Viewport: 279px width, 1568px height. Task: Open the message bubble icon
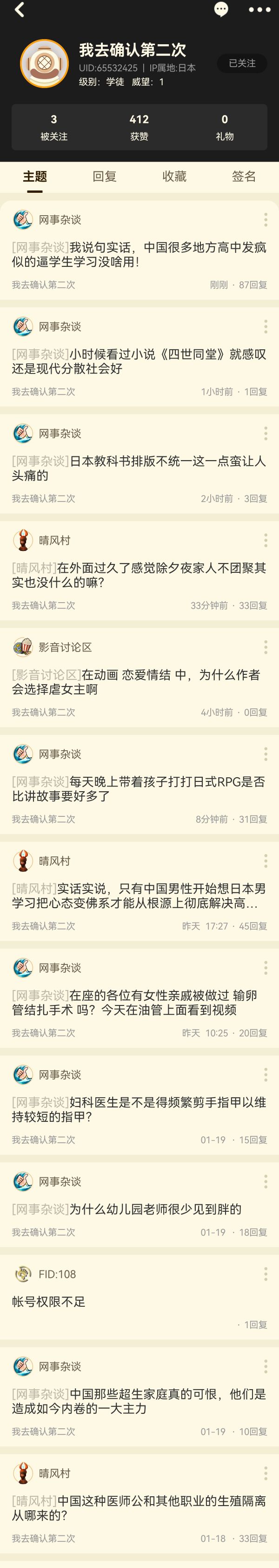[x=221, y=9]
